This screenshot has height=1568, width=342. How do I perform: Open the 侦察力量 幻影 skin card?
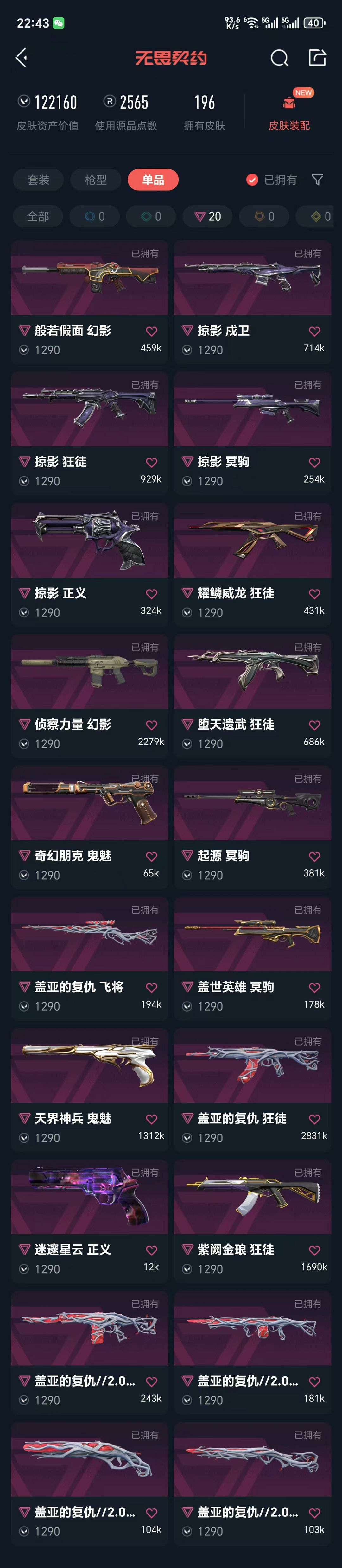[89, 696]
